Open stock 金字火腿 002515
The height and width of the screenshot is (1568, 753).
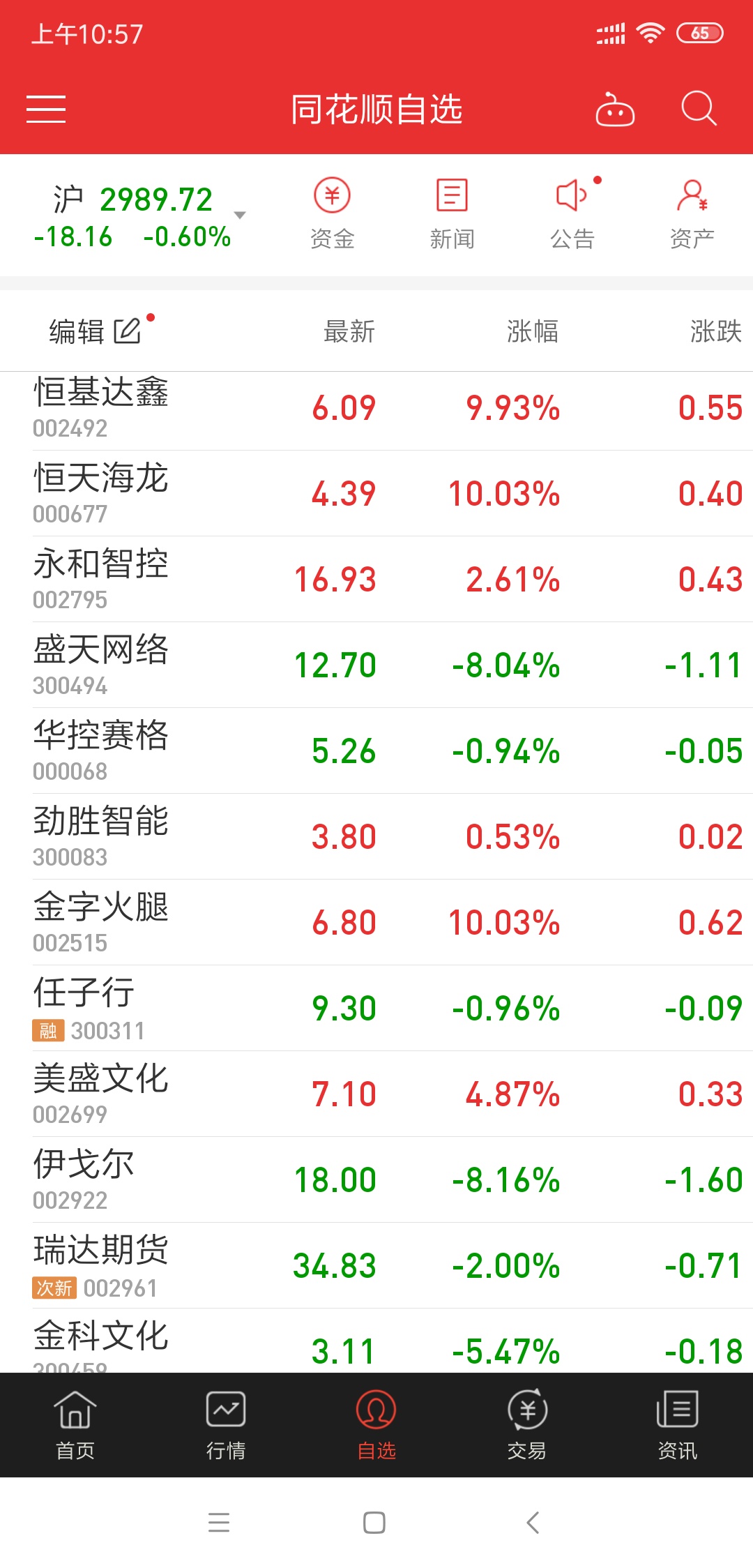pyautogui.click(x=376, y=923)
